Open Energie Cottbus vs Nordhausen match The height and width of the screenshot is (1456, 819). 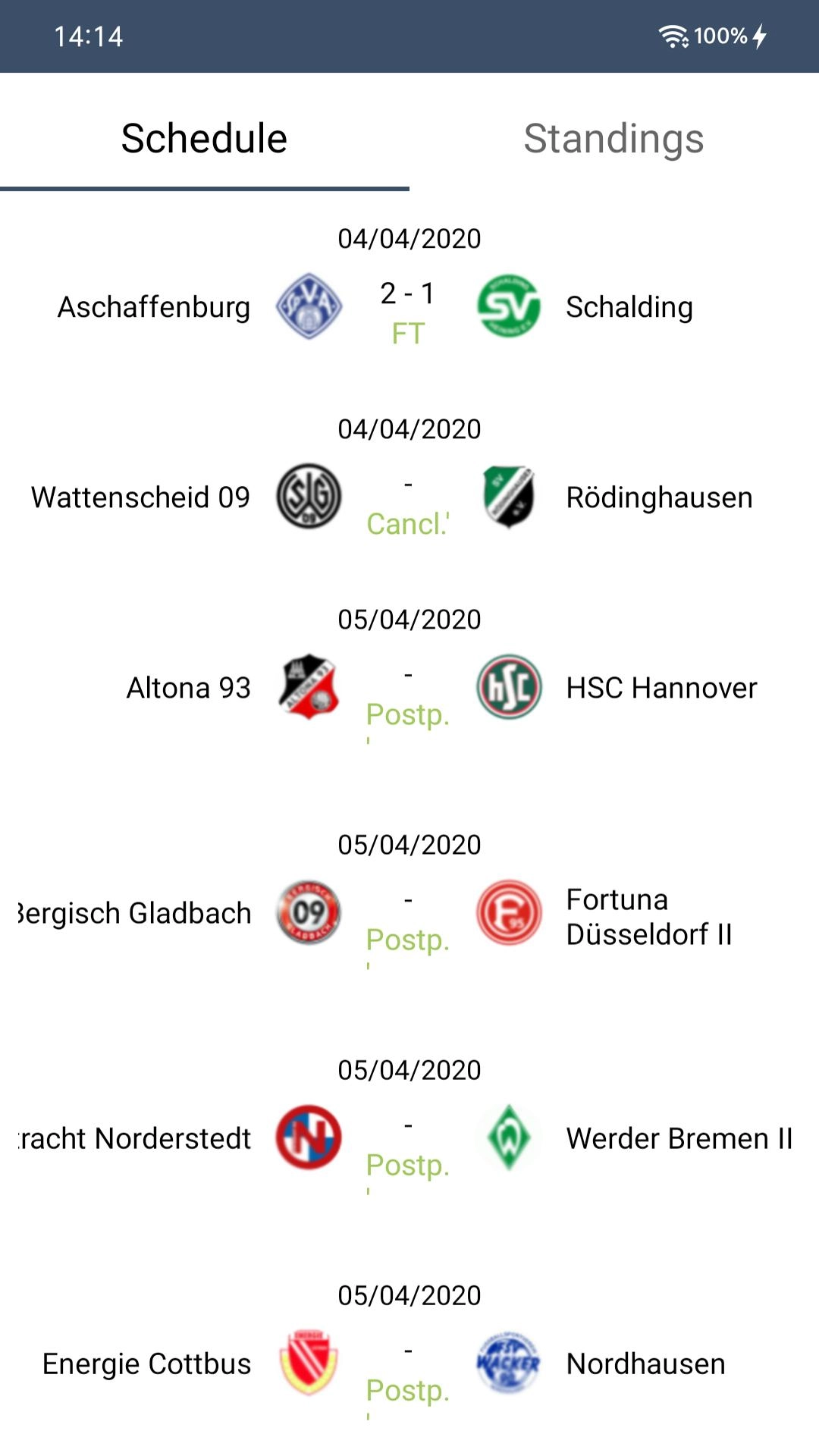[x=409, y=1364]
